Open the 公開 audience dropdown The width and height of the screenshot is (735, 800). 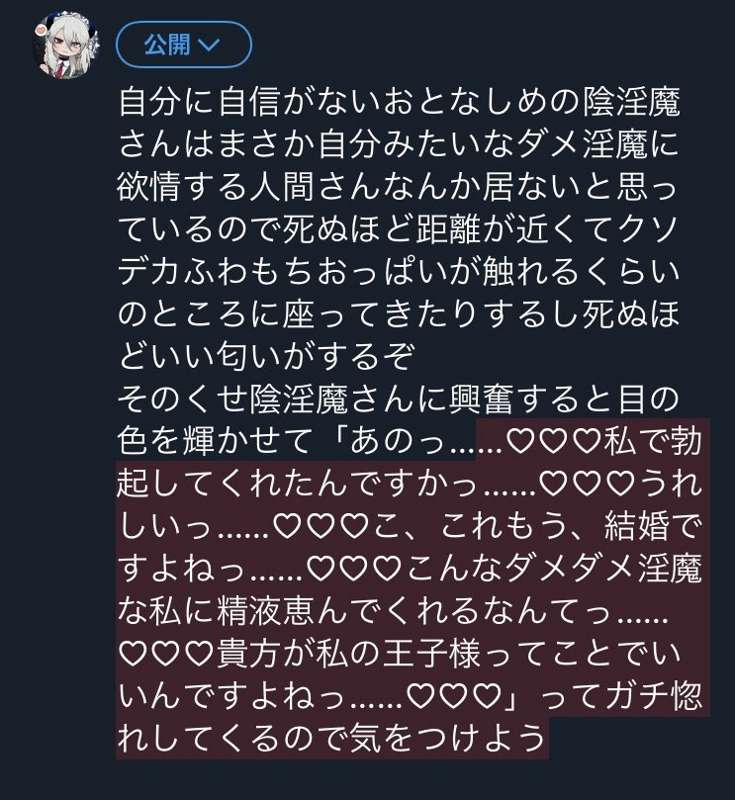pyautogui.click(x=183, y=44)
